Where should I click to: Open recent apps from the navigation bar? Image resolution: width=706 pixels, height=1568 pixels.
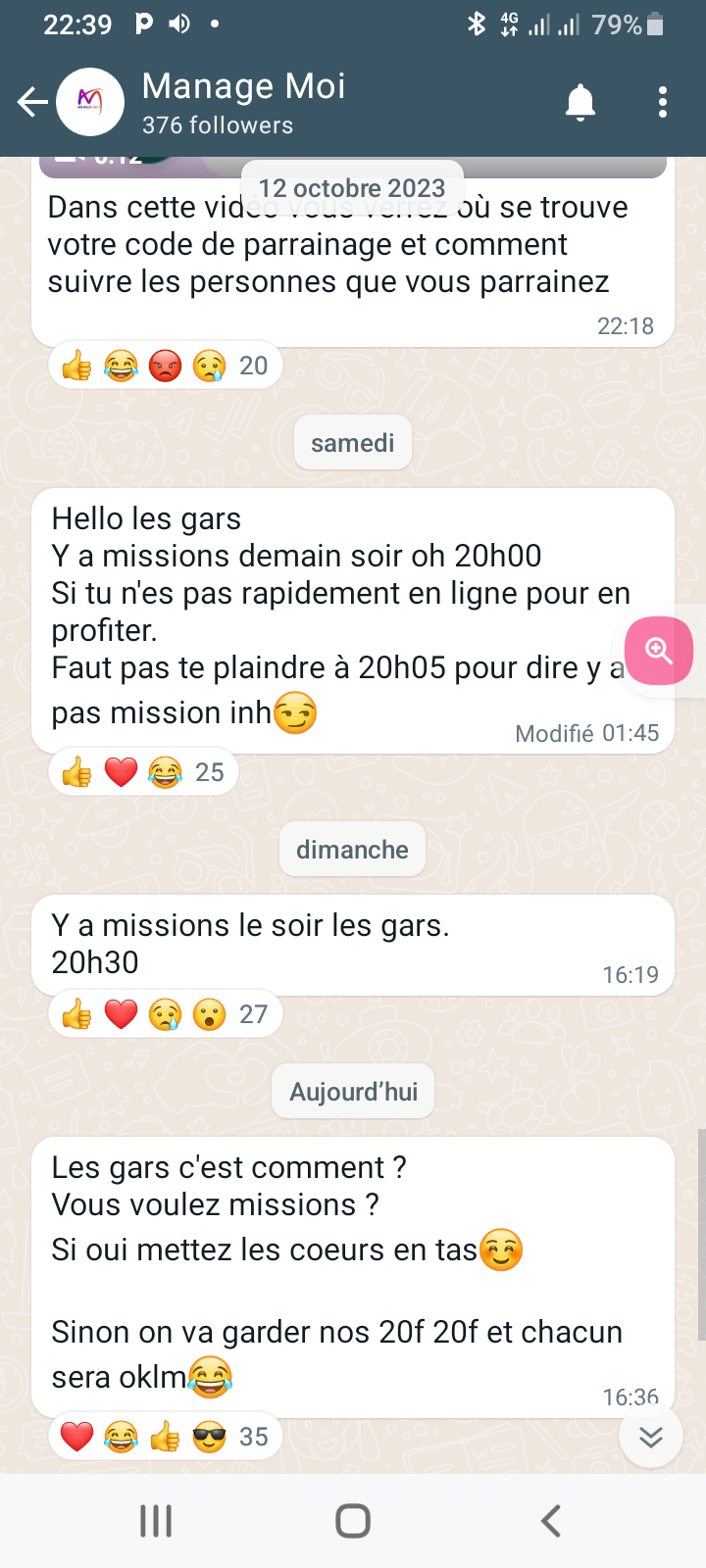coord(156,1521)
